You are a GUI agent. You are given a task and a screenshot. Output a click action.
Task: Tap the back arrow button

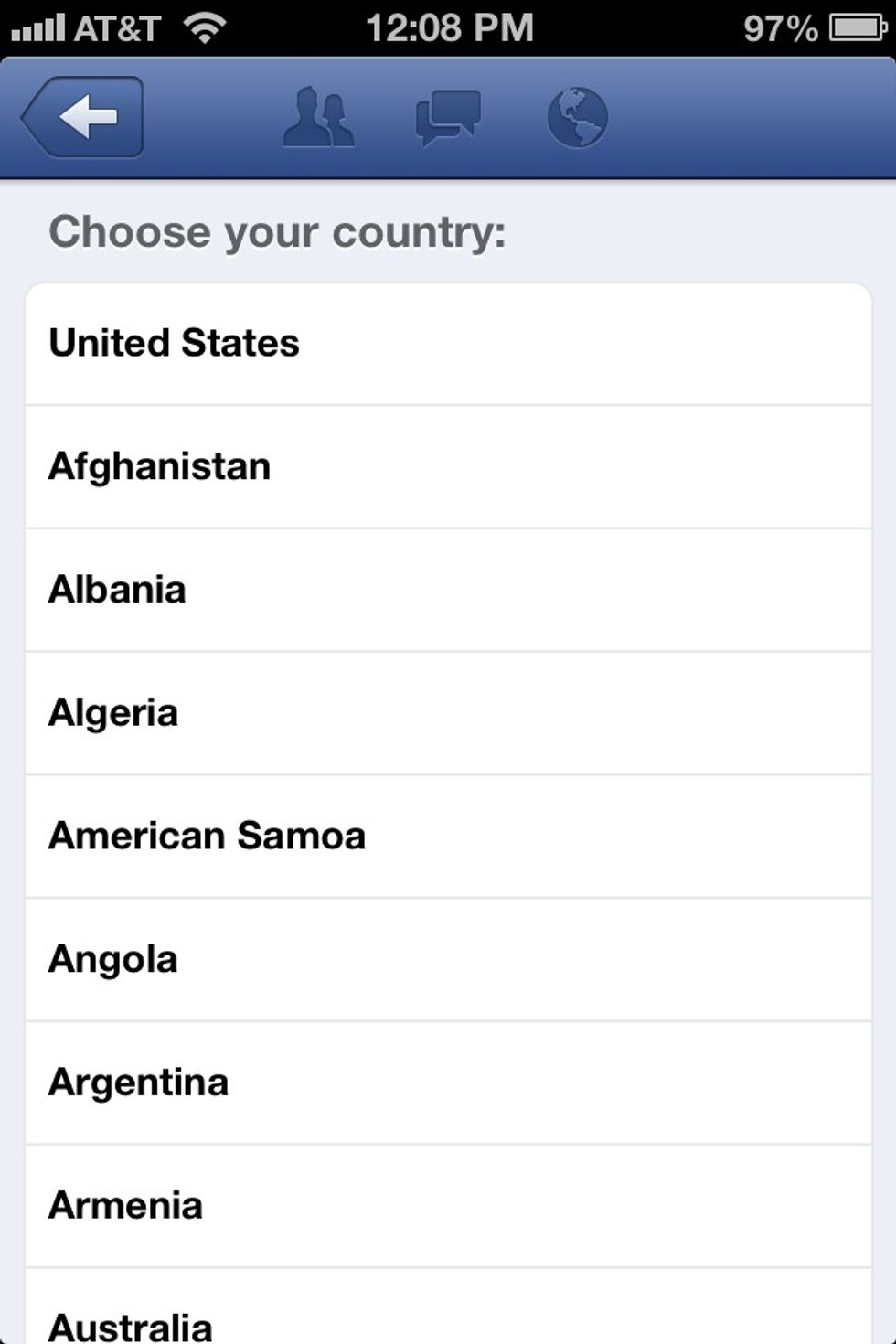coord(82,116)
